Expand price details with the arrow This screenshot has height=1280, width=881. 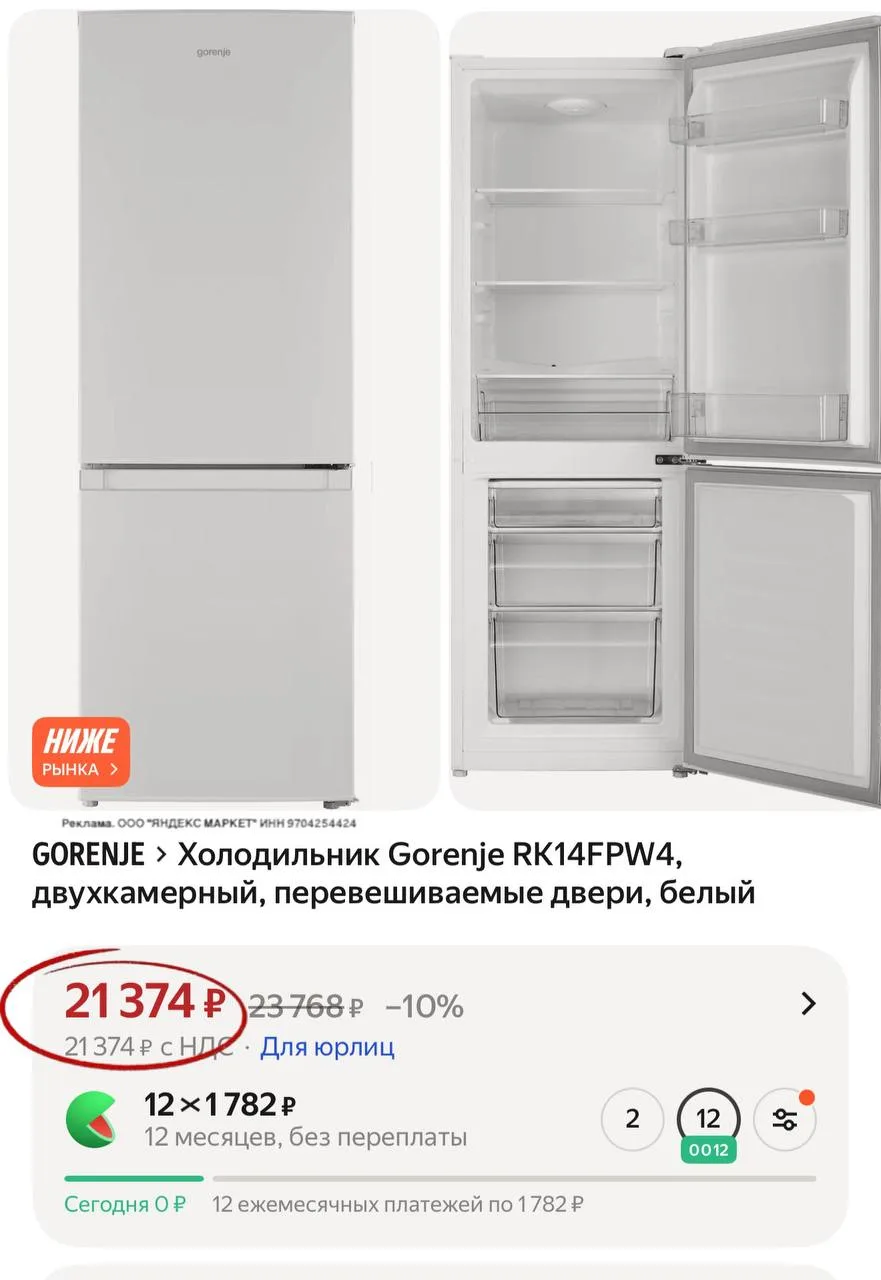pyautogui.click(x=808, y=1004)
